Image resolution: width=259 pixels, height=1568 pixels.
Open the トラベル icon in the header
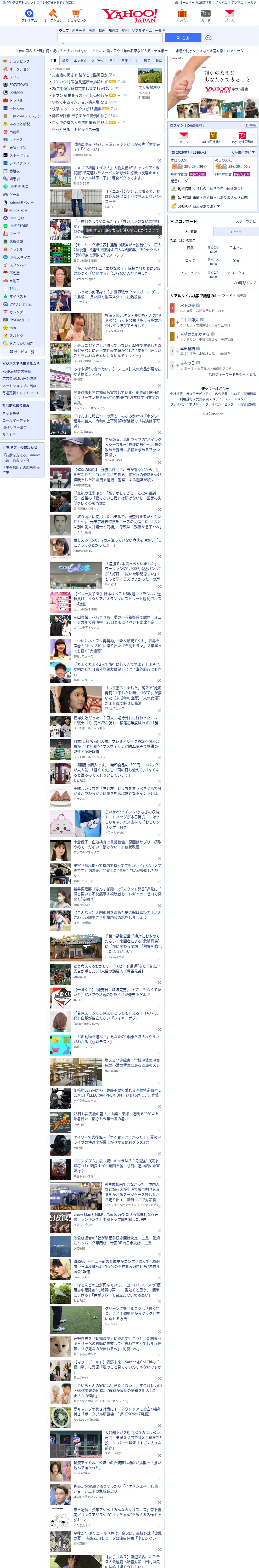182,16
